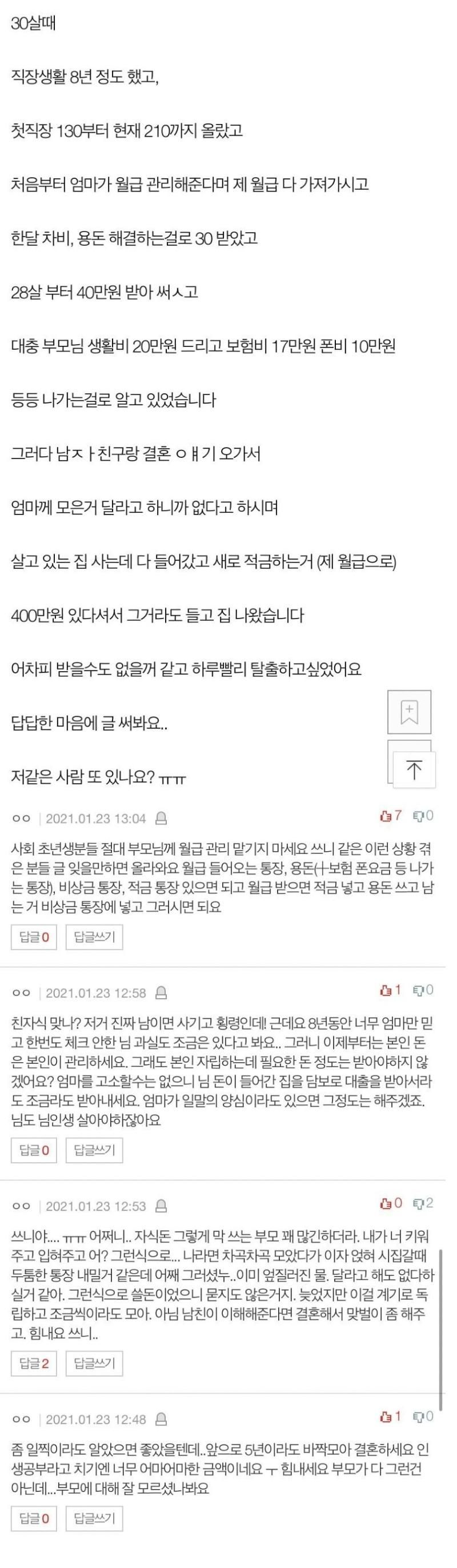This screenshot has width=457, height=1568.
Task: Expand the 2 replies (답글 2) on the 12:53 comment
Action: point(34,1363)
